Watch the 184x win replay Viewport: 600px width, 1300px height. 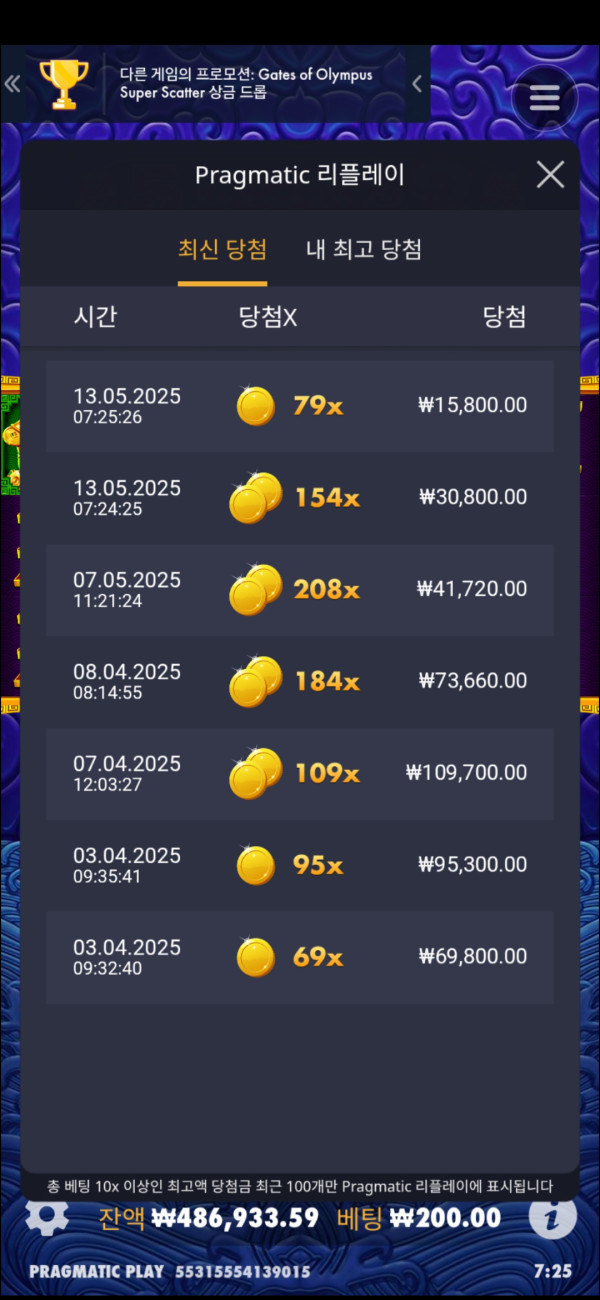(x=300, y=682)
